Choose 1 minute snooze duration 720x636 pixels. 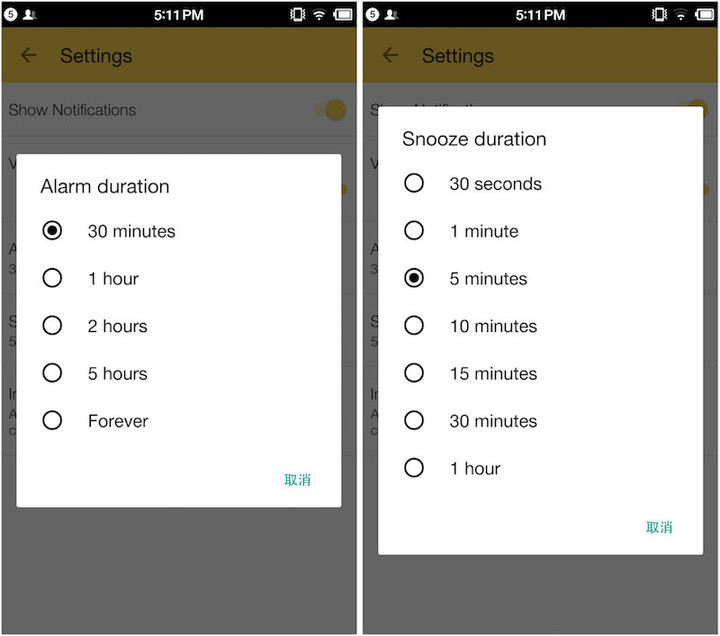[414, 231]
